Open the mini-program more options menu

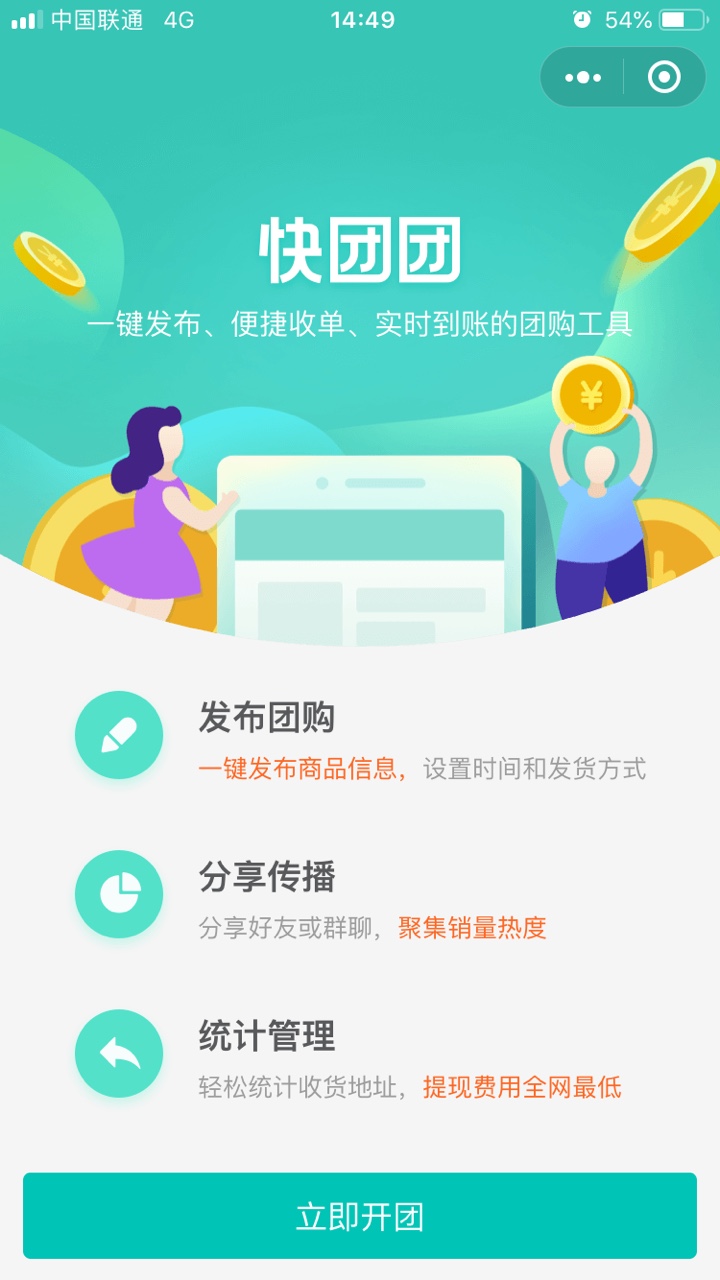[x=583, y=76]
